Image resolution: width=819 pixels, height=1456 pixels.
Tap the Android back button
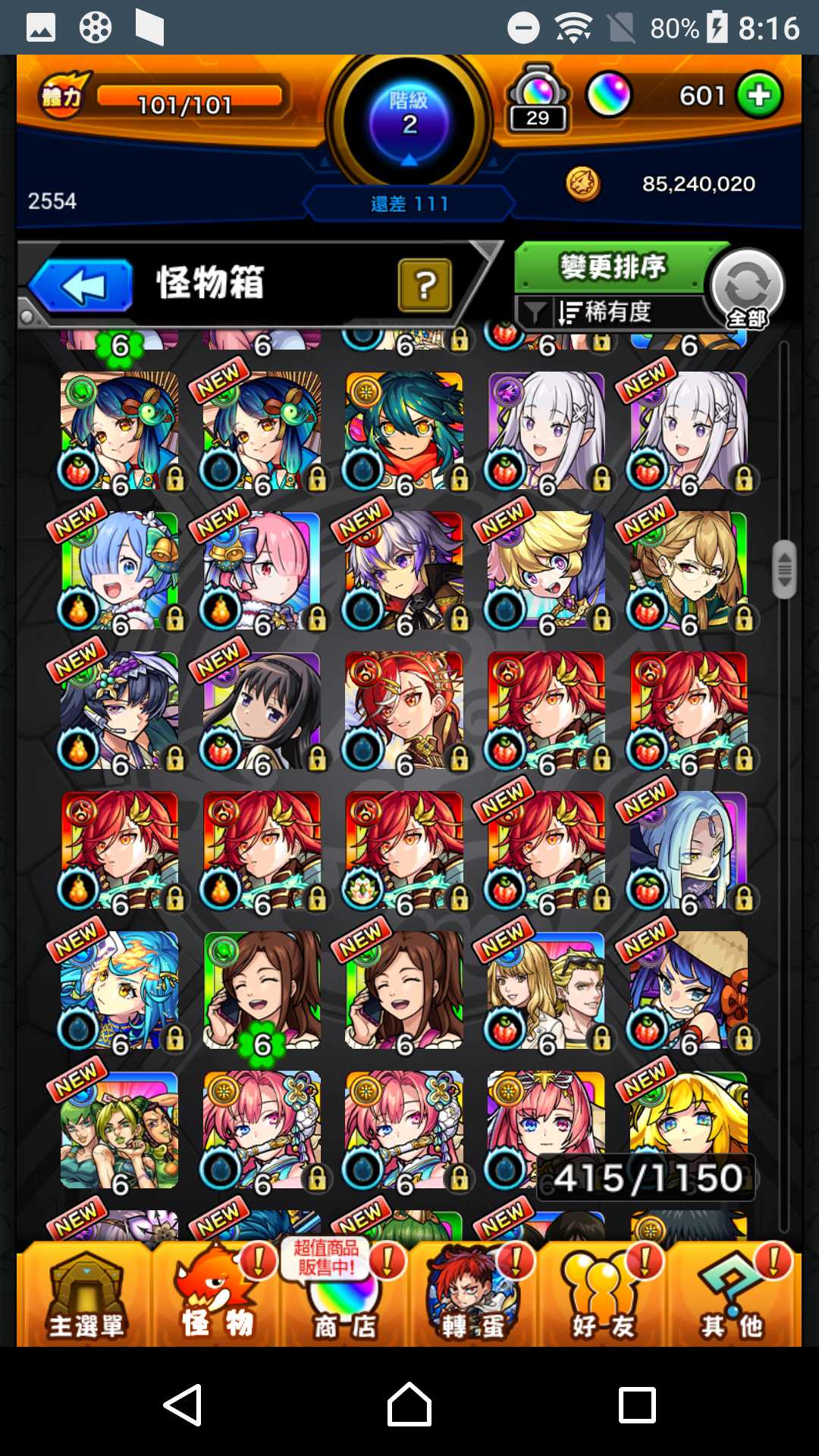183,1404
